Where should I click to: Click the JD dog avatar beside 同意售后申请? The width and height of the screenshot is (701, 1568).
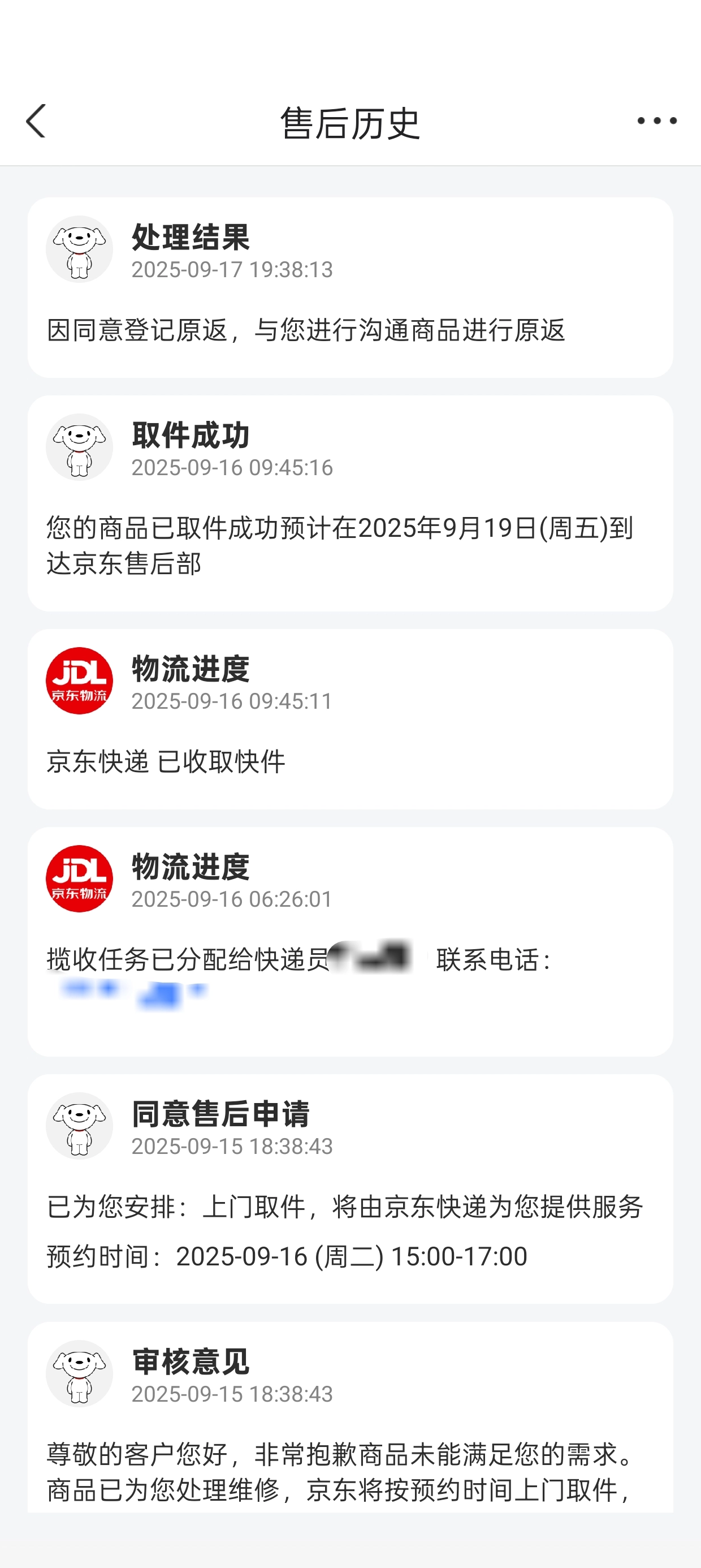[x=79, y=1125]
